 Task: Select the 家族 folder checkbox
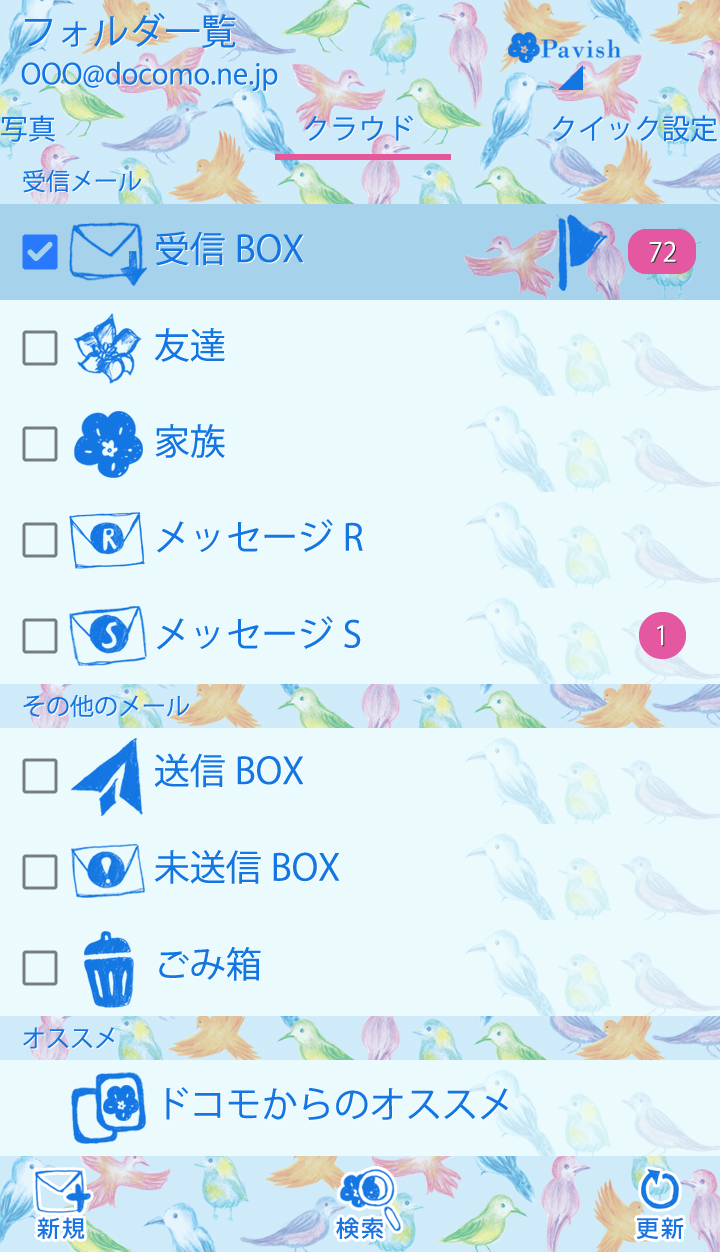pos(40,444)
